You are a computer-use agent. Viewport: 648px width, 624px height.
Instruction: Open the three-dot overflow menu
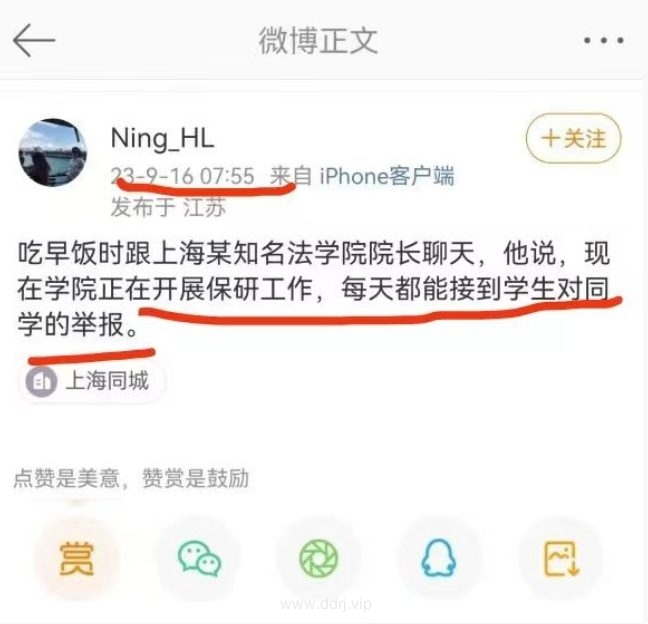click(603, 41)
